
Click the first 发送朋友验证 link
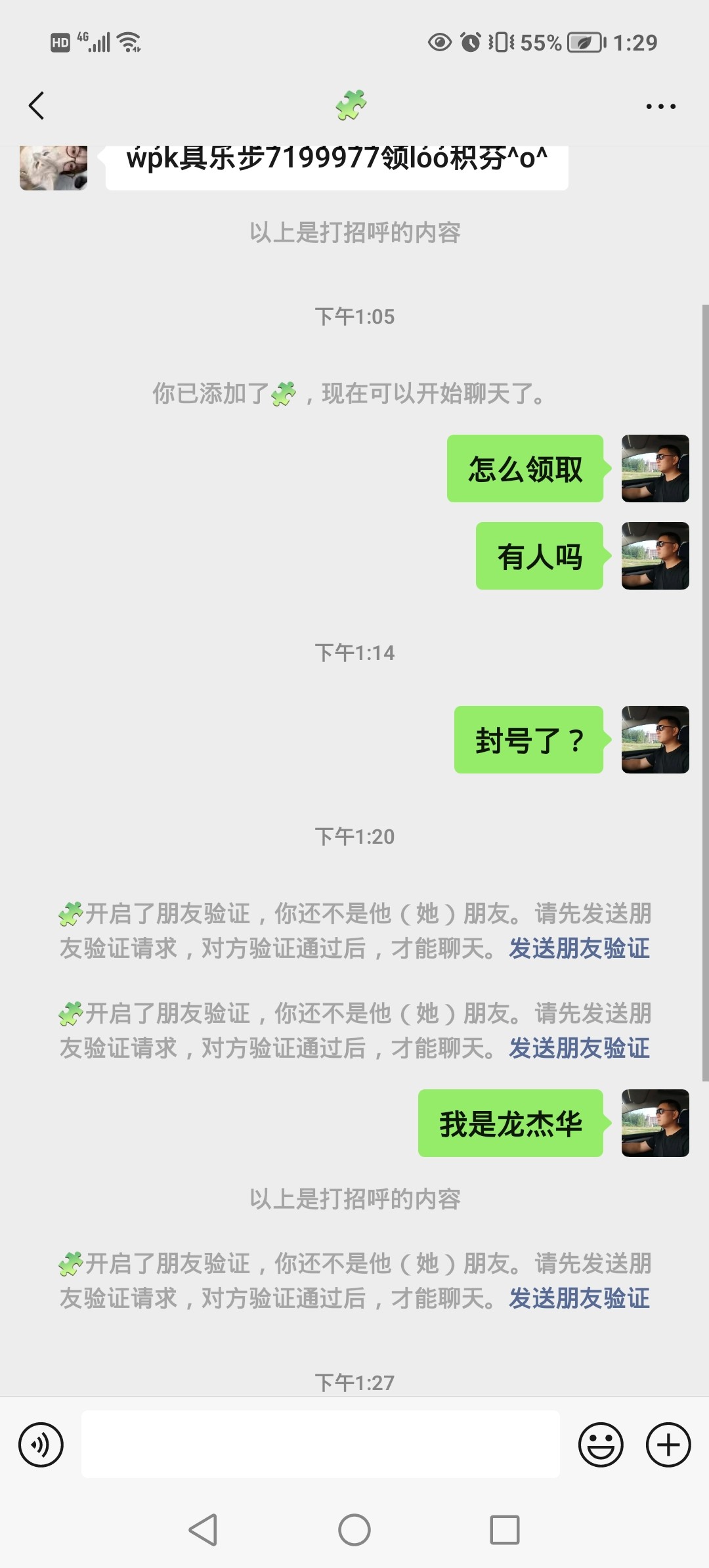[578, 949]
